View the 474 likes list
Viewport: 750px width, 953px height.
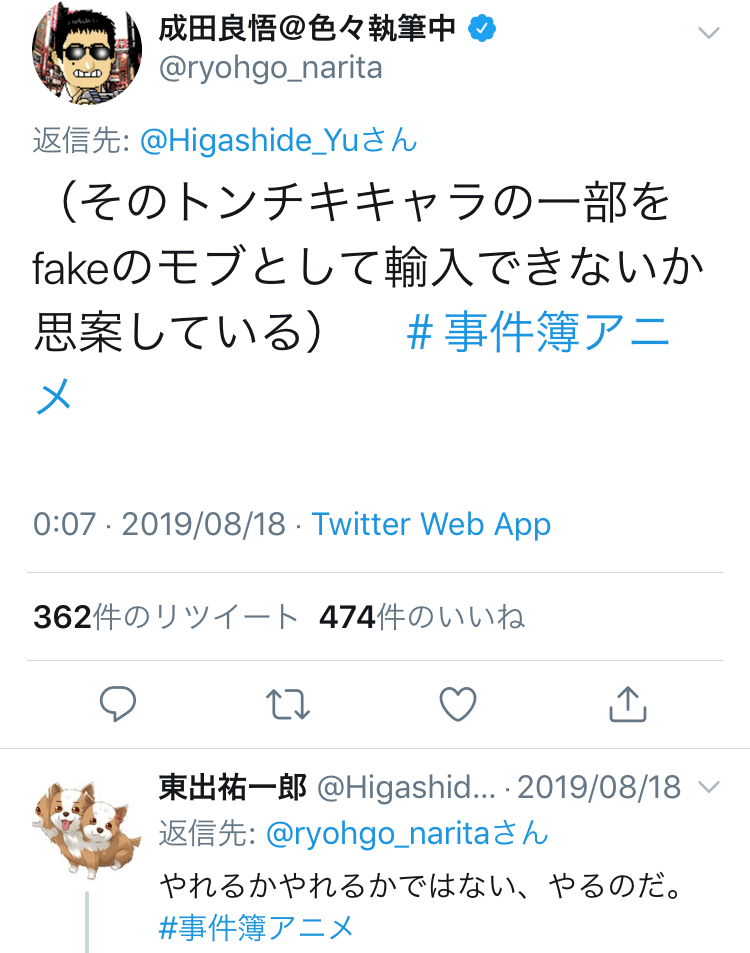421,617
